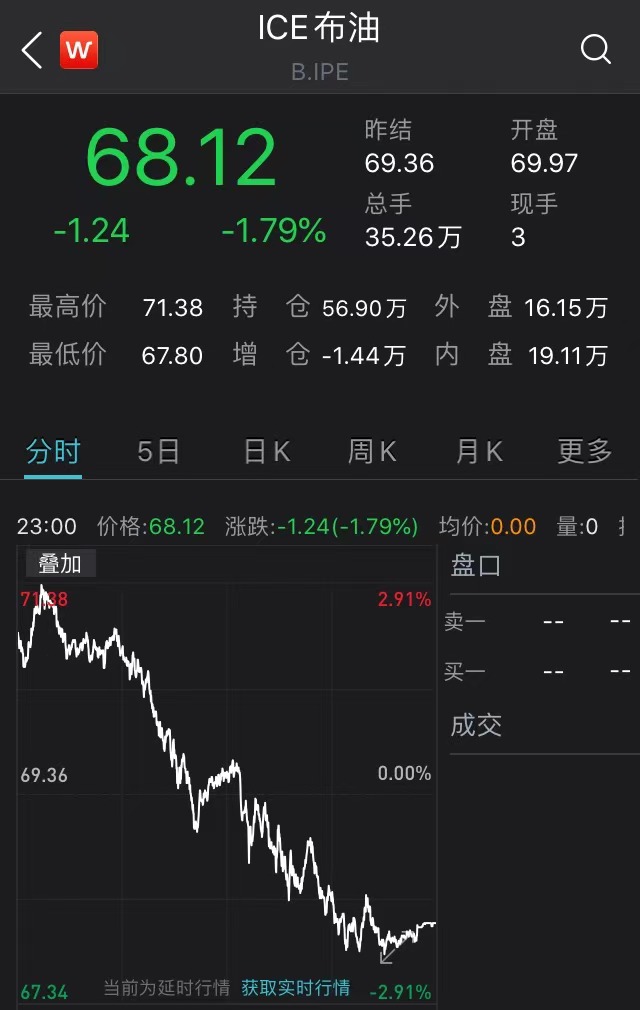640x1010 pixels.
Task: Go back using the arrow
Action: (x=32, y=49)
